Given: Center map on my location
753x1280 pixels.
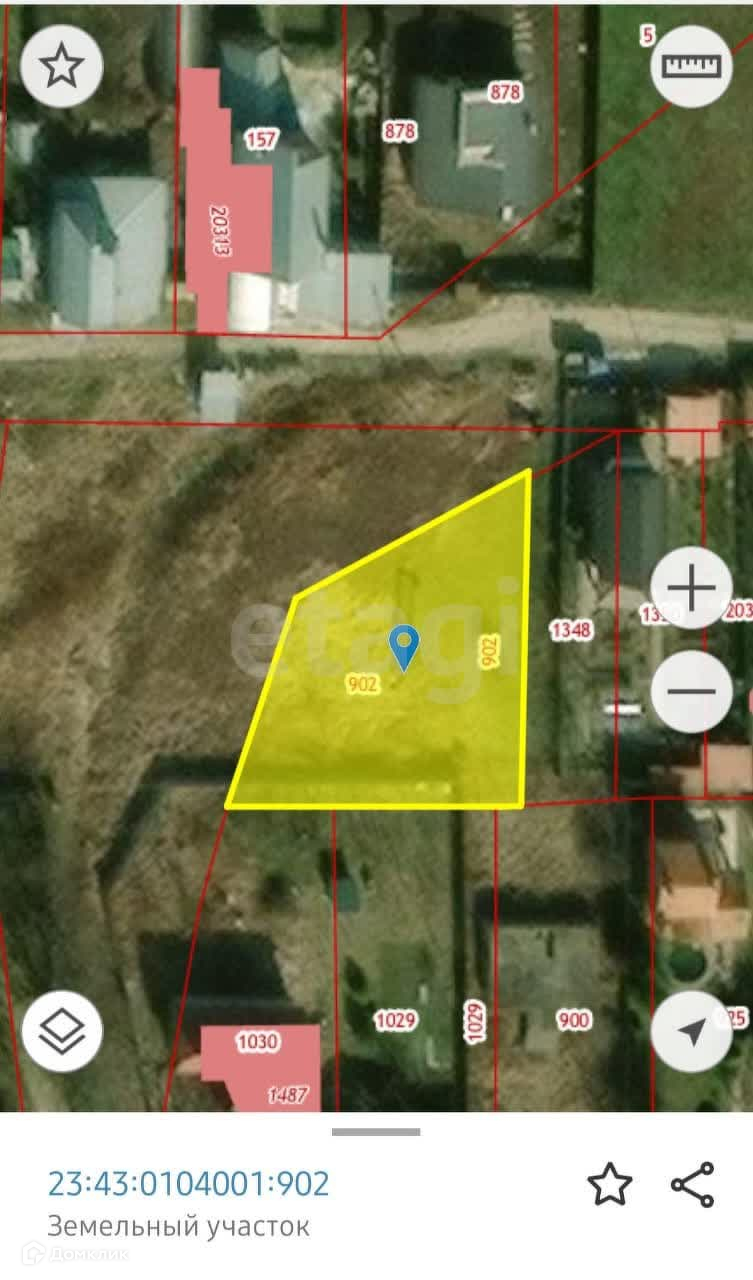Looking at the screenshot, I should pyautogui.click(x=692, y=1032).
